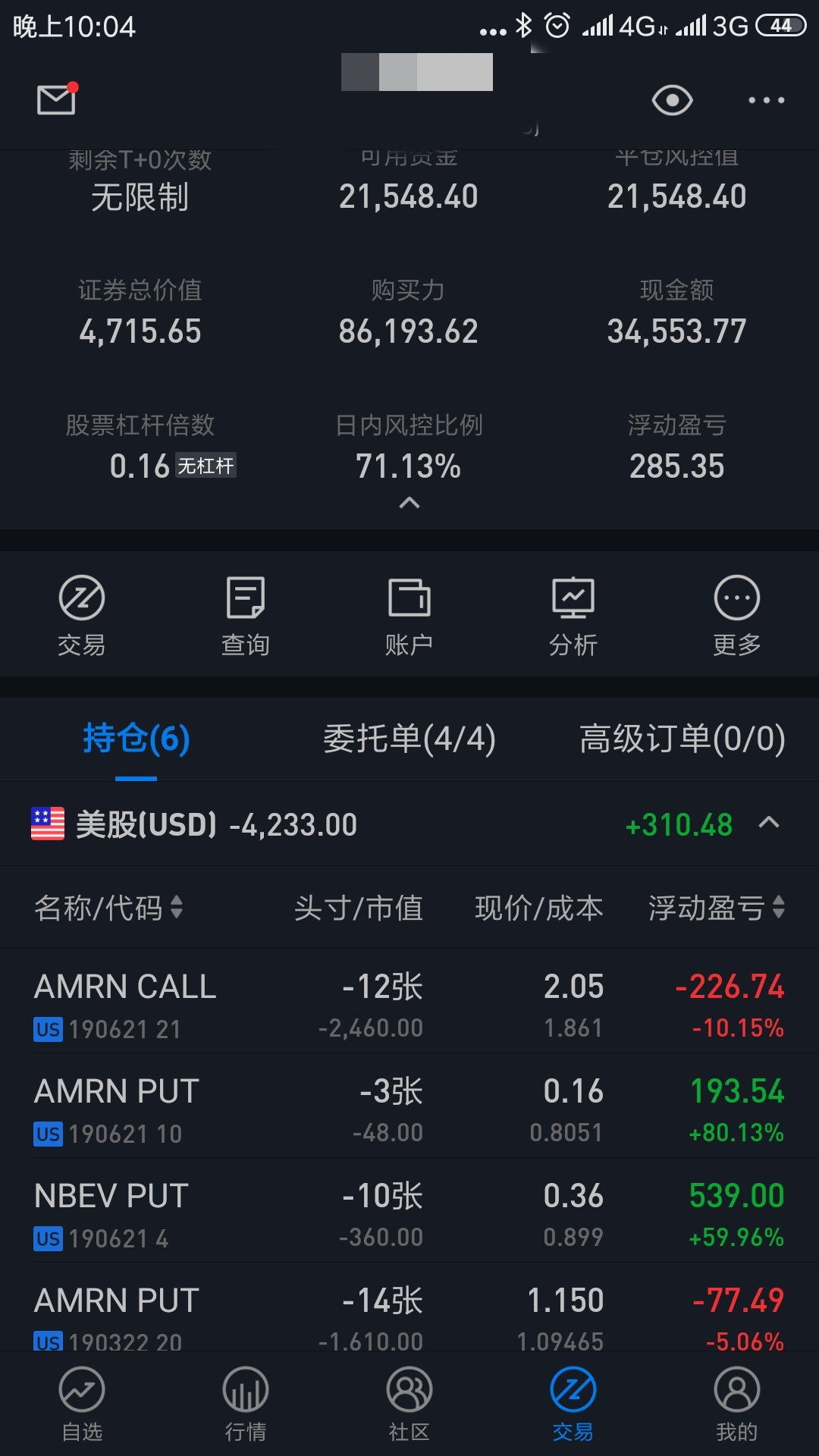Go to the 自选 watchlist tab

82,1404
